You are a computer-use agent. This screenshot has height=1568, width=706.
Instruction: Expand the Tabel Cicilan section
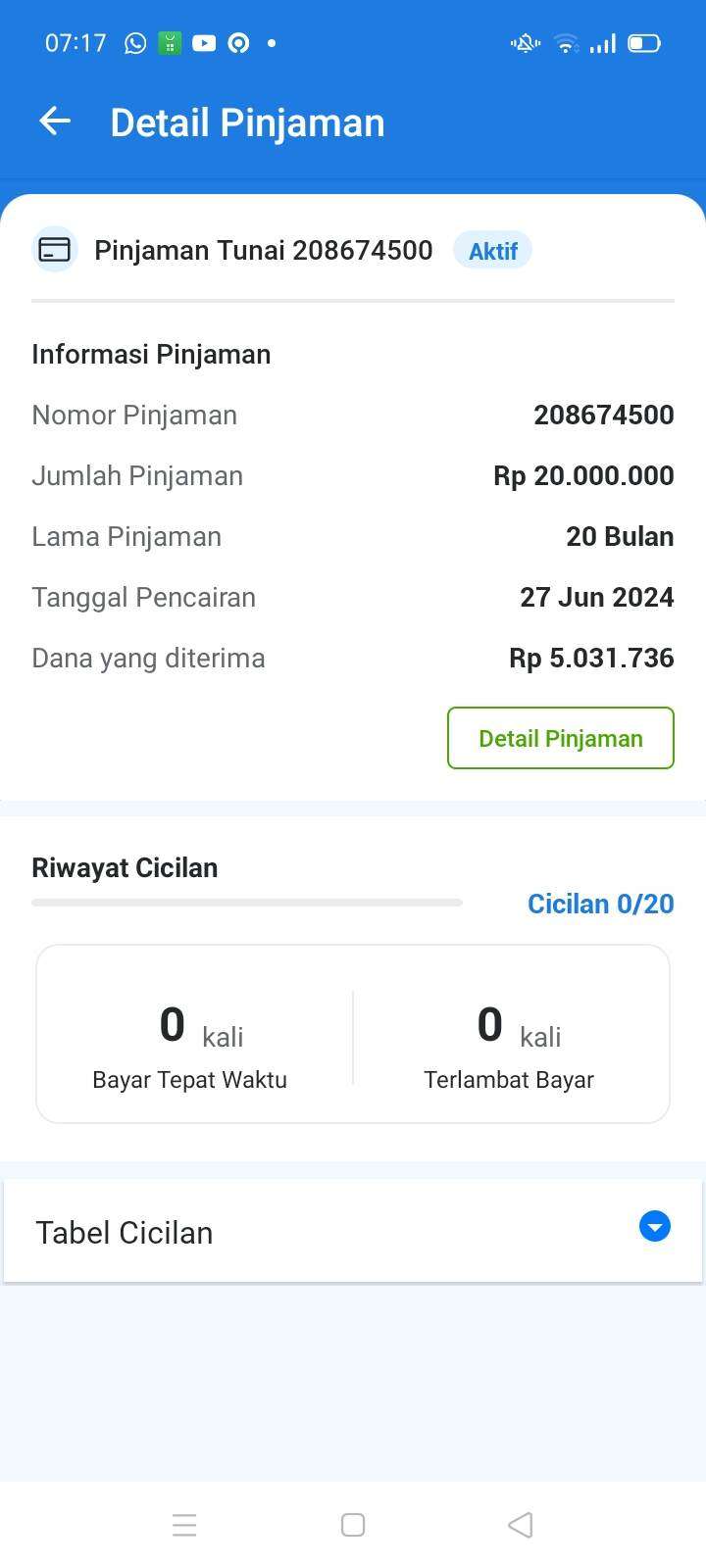tap(353, 1231)
